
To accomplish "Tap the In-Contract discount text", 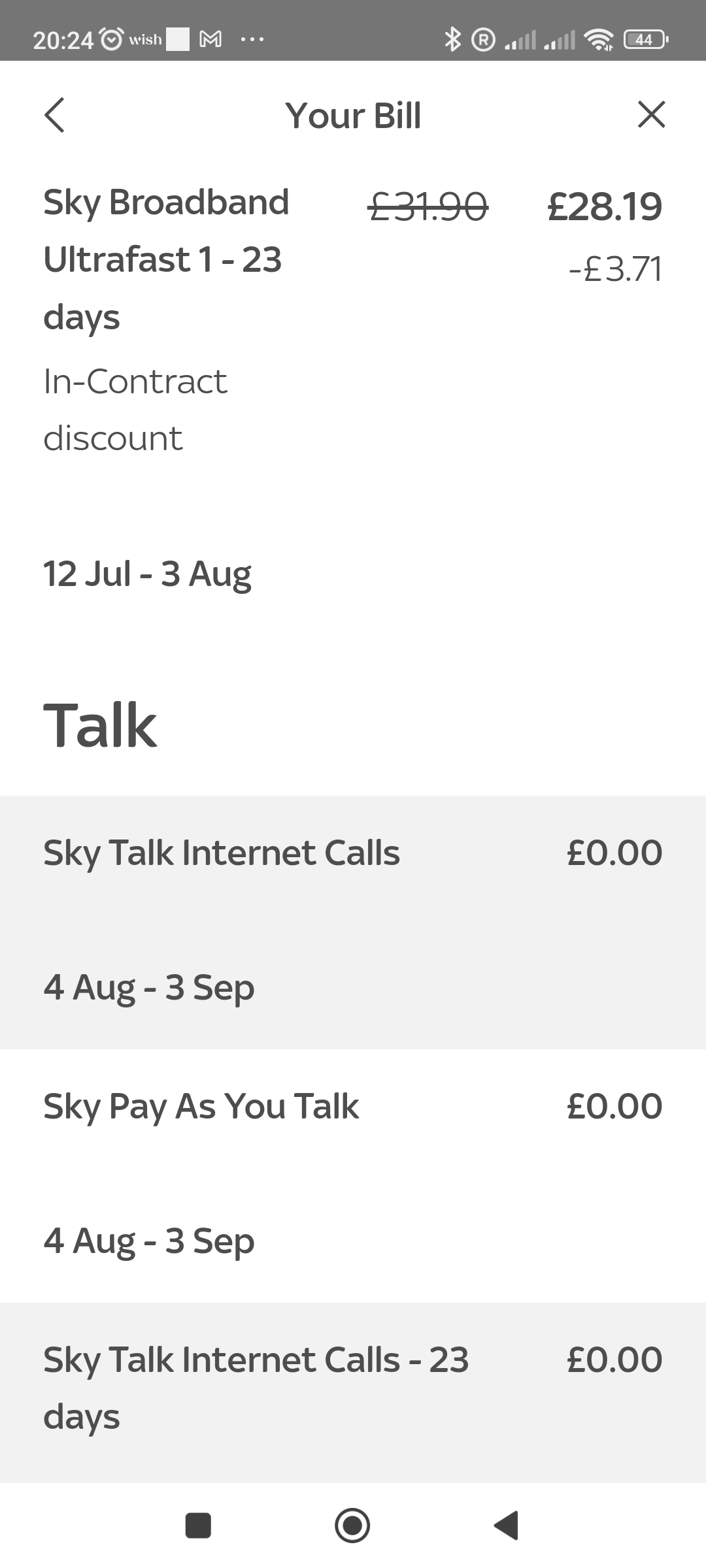I will pos(135,408).
